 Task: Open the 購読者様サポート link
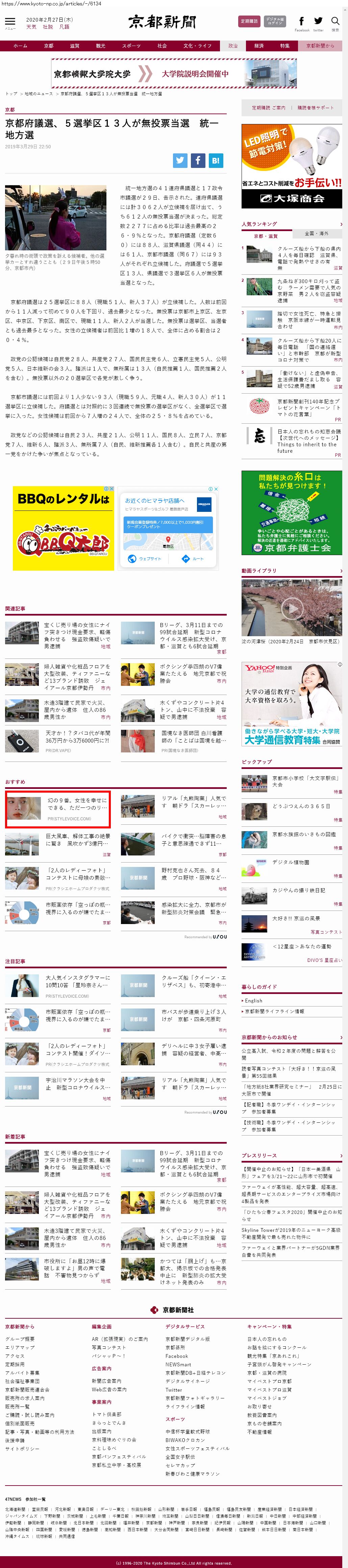click(x=316, y=108)
